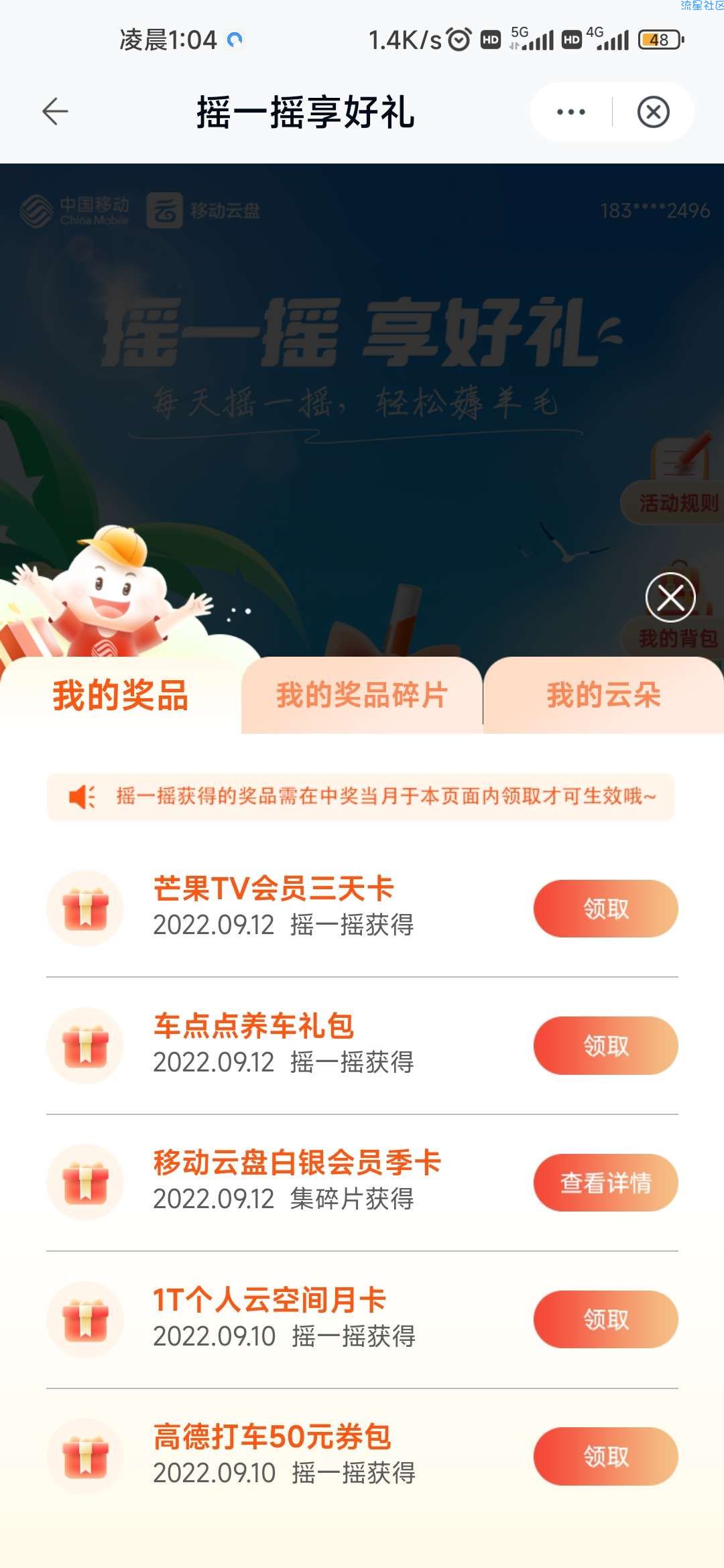The image size is (724, 1568).
Task: Close the mini program via top X
Action: [654, 112]
